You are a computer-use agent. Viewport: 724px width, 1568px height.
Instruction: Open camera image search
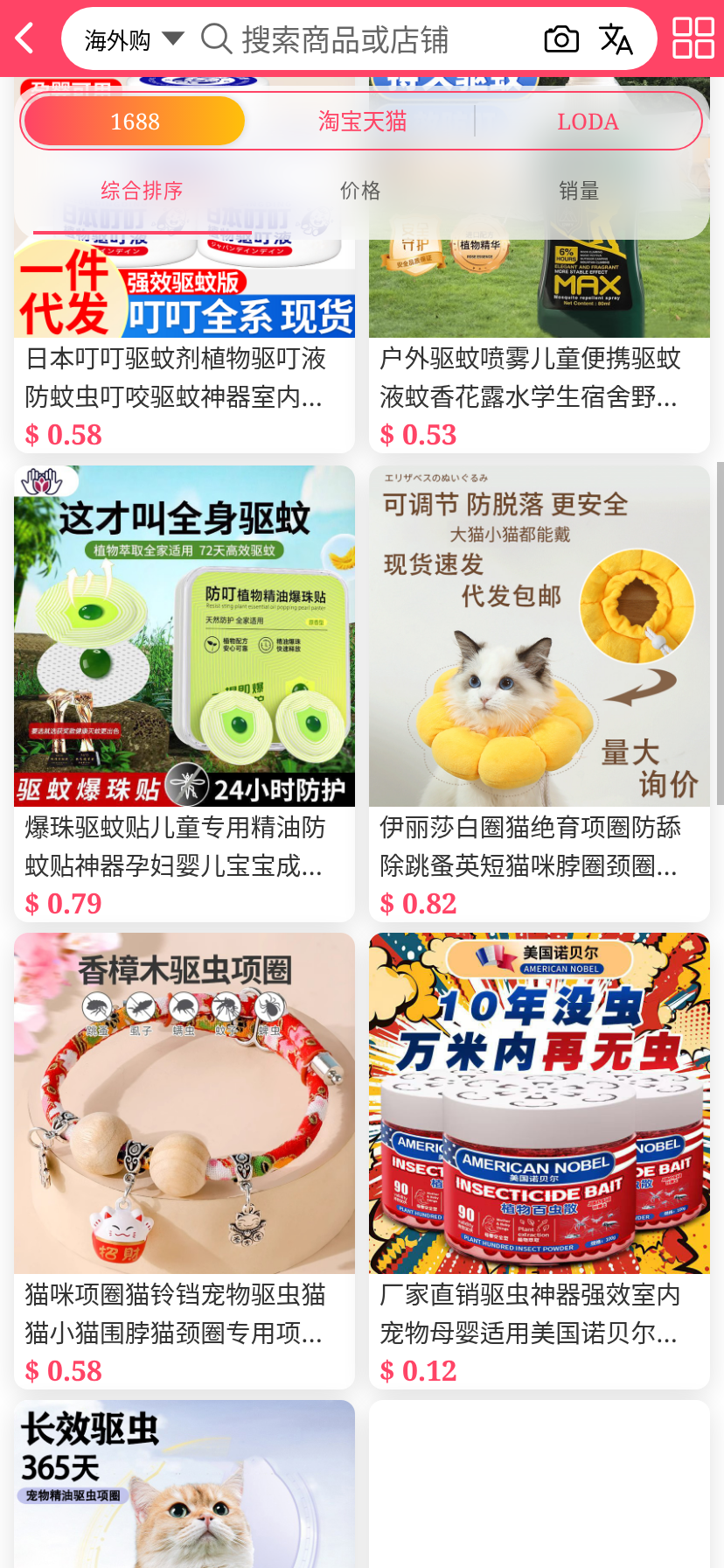coord(561,39)
